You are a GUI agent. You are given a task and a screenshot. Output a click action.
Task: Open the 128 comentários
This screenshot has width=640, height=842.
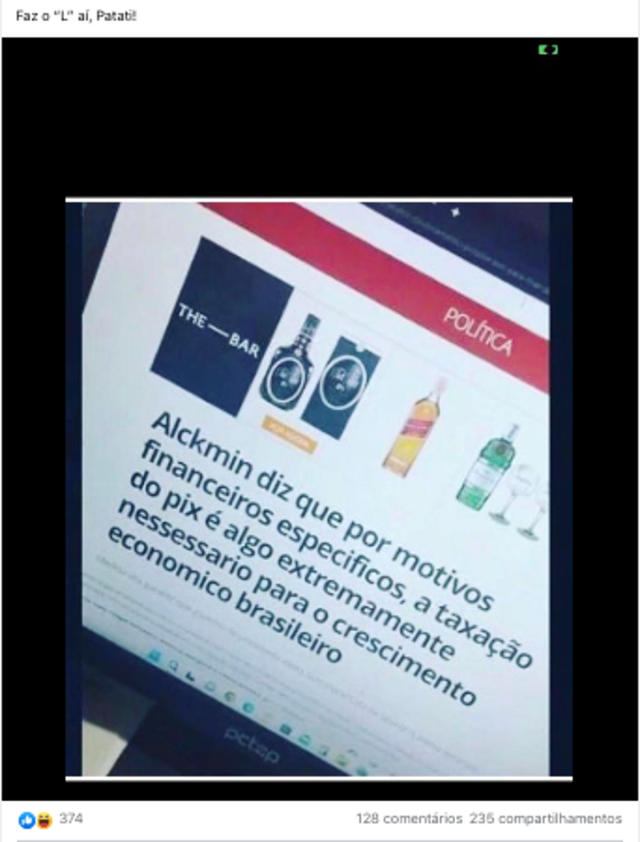click(409, 819)
